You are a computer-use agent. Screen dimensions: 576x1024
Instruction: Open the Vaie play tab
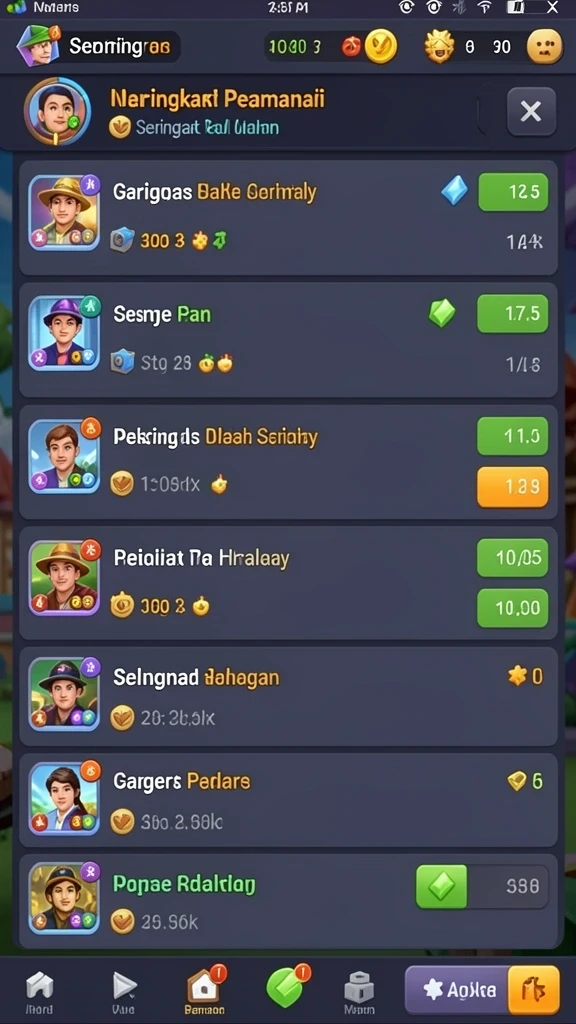[x=124, y=992]
